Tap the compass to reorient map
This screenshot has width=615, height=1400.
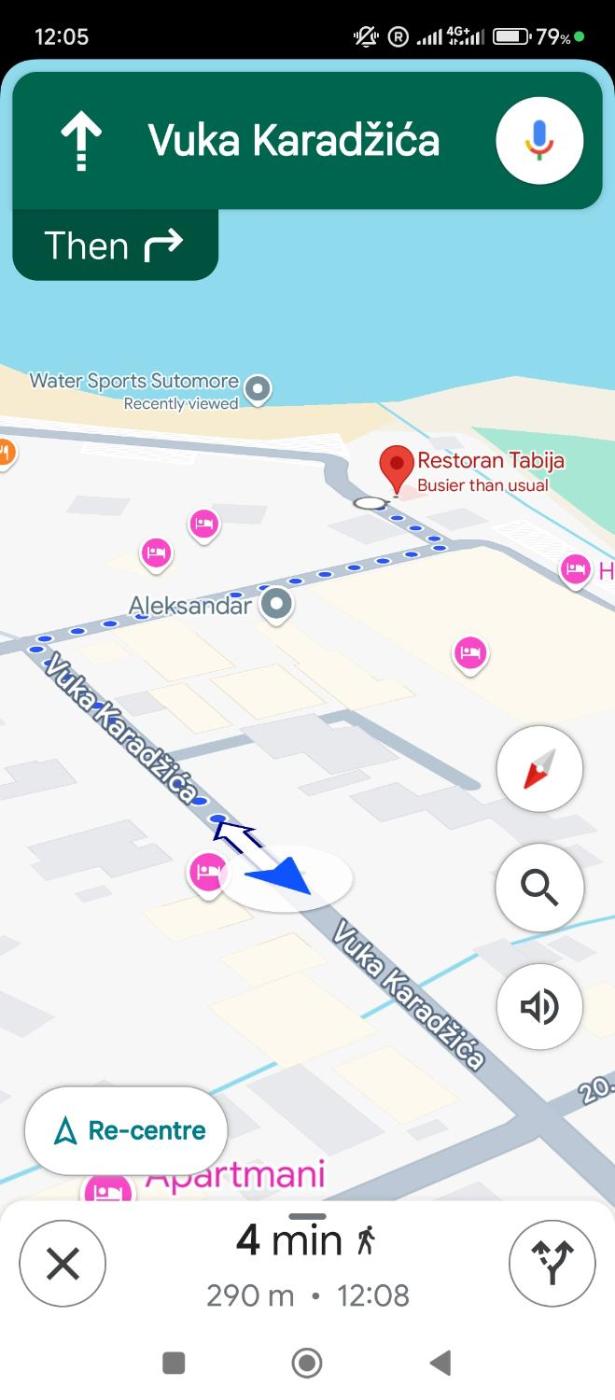[x=539, y=768]
